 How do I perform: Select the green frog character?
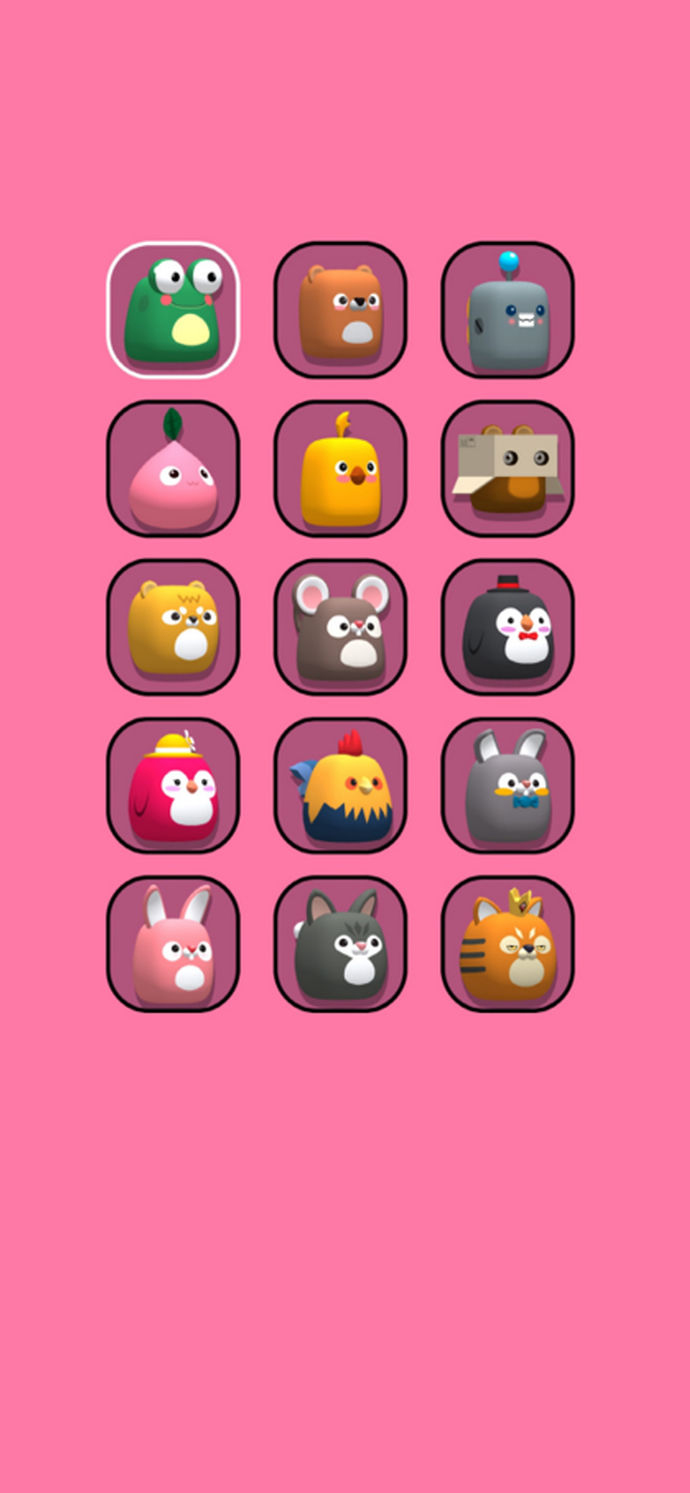(x=173, y=310)
